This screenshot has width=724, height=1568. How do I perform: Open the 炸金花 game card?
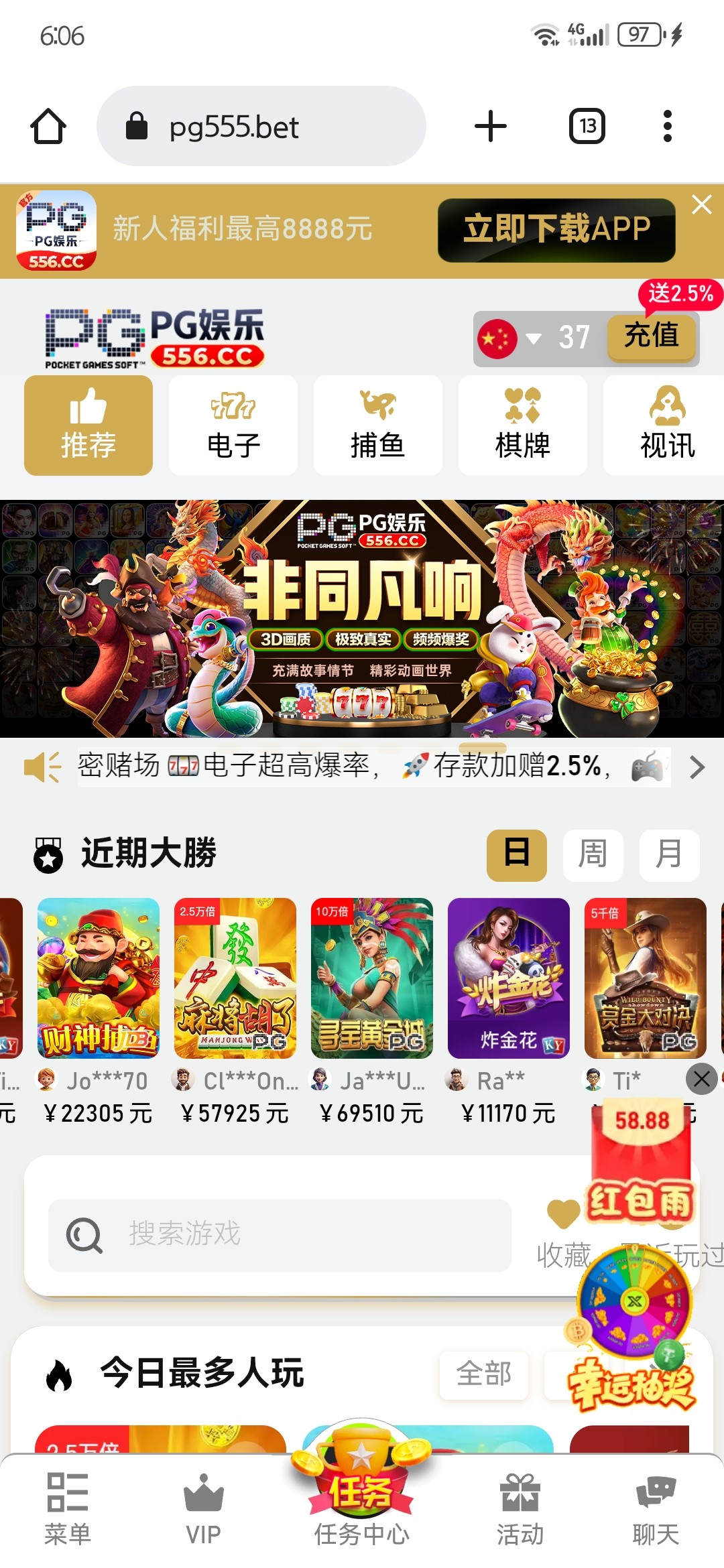509,978
